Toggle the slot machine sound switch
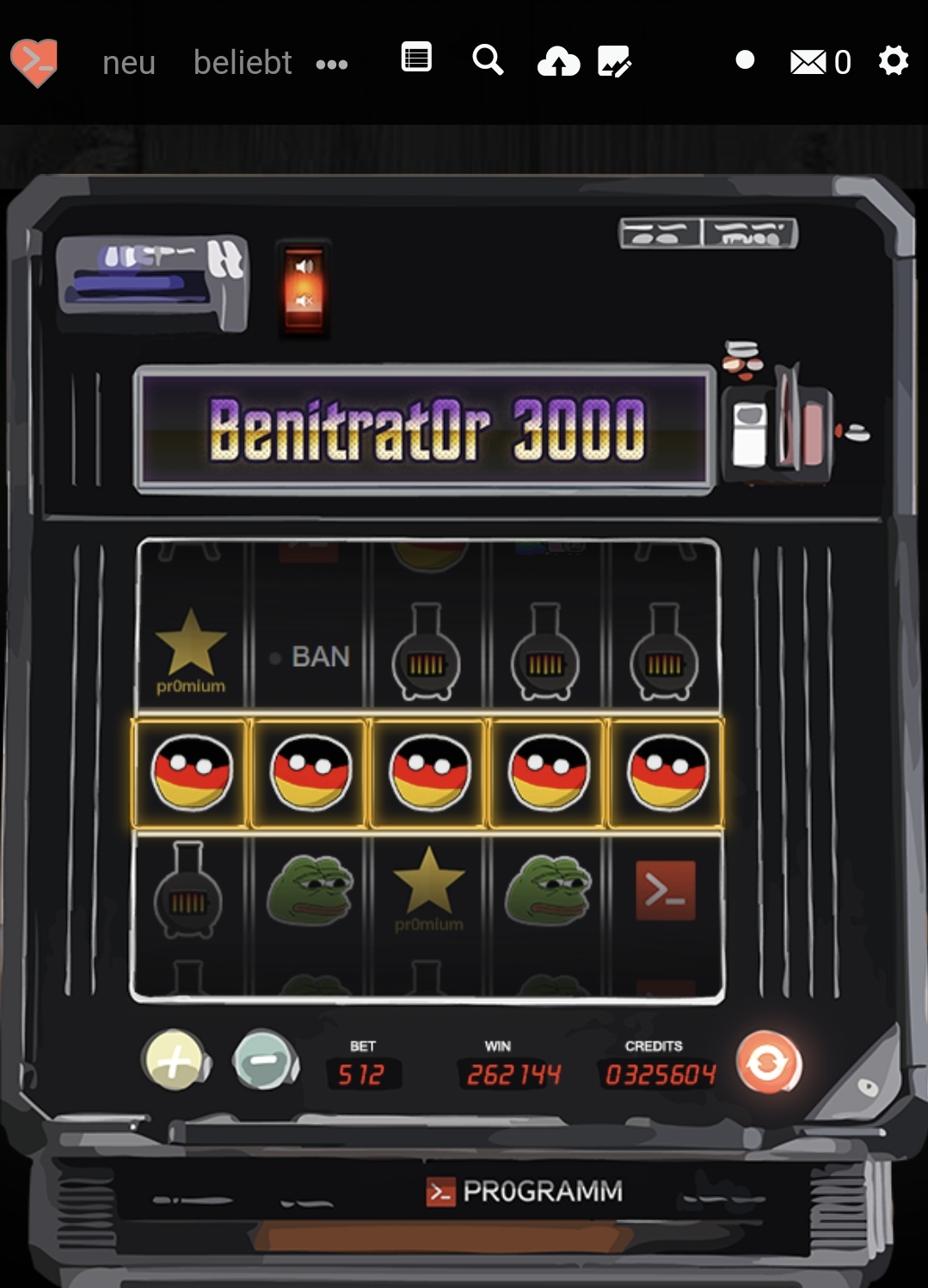The image size is (928, 1288). pyautogui.click(x=304, y=286)
